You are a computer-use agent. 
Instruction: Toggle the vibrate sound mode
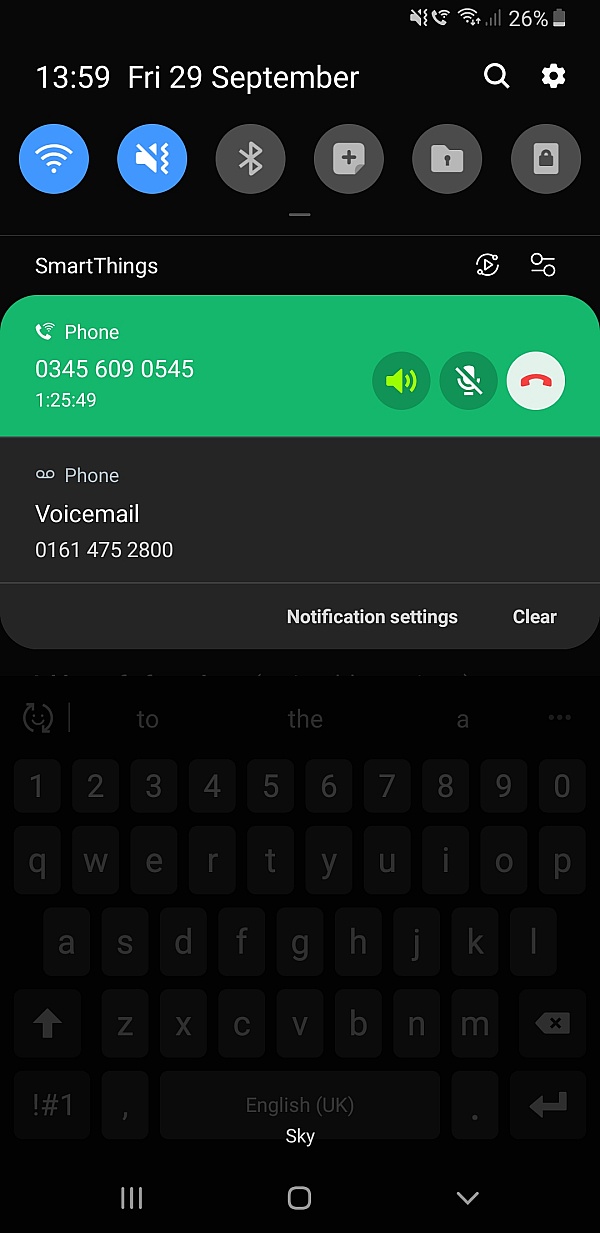click(x=152, y=158)
